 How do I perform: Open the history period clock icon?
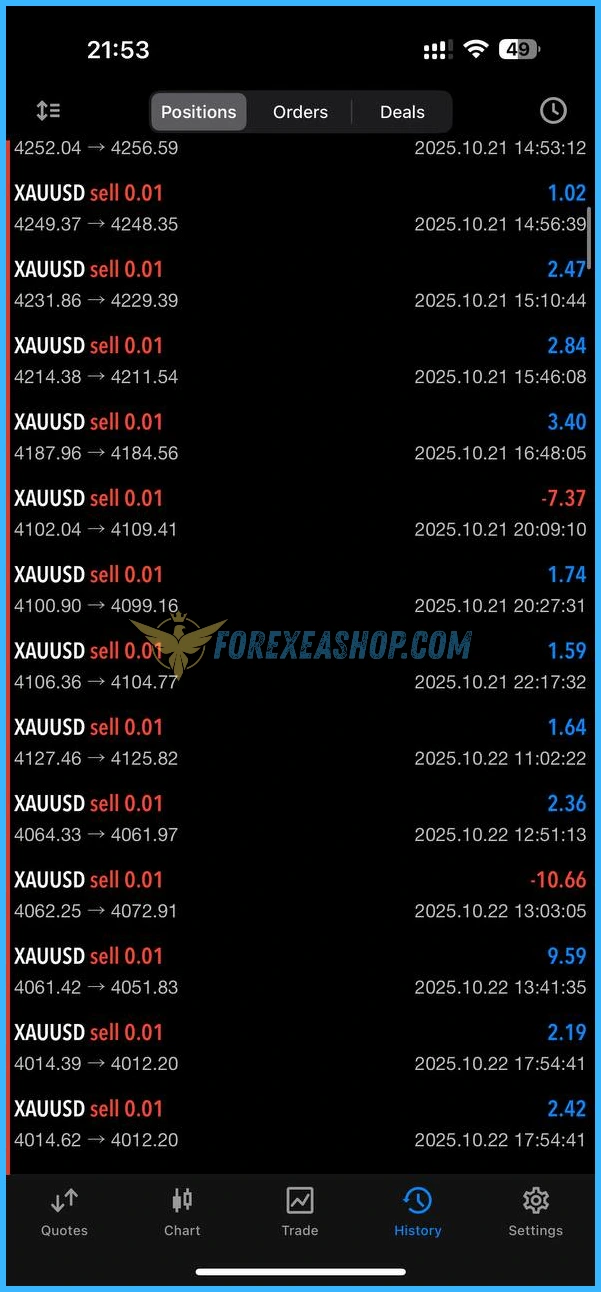pos(552,111)
